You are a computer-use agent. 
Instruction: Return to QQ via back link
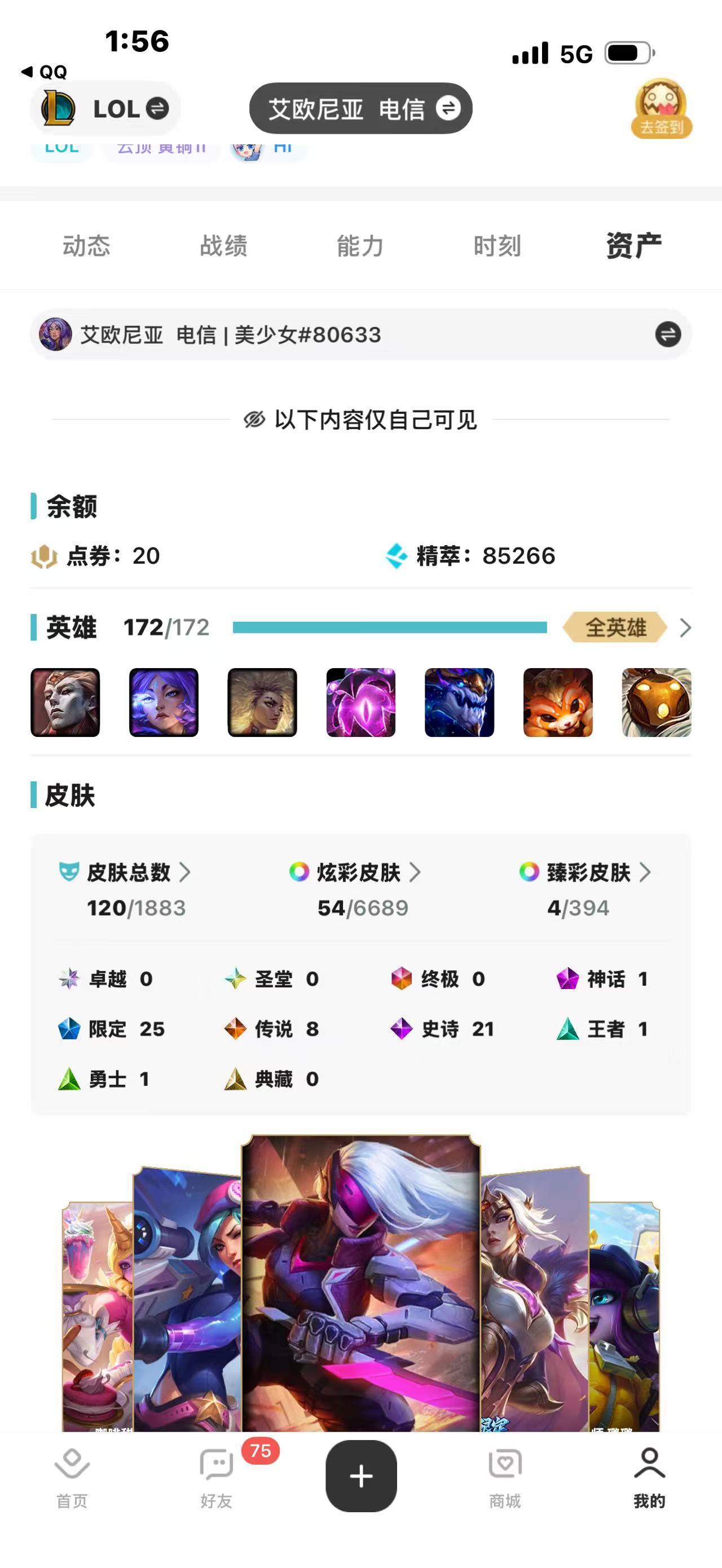(44, 72)
